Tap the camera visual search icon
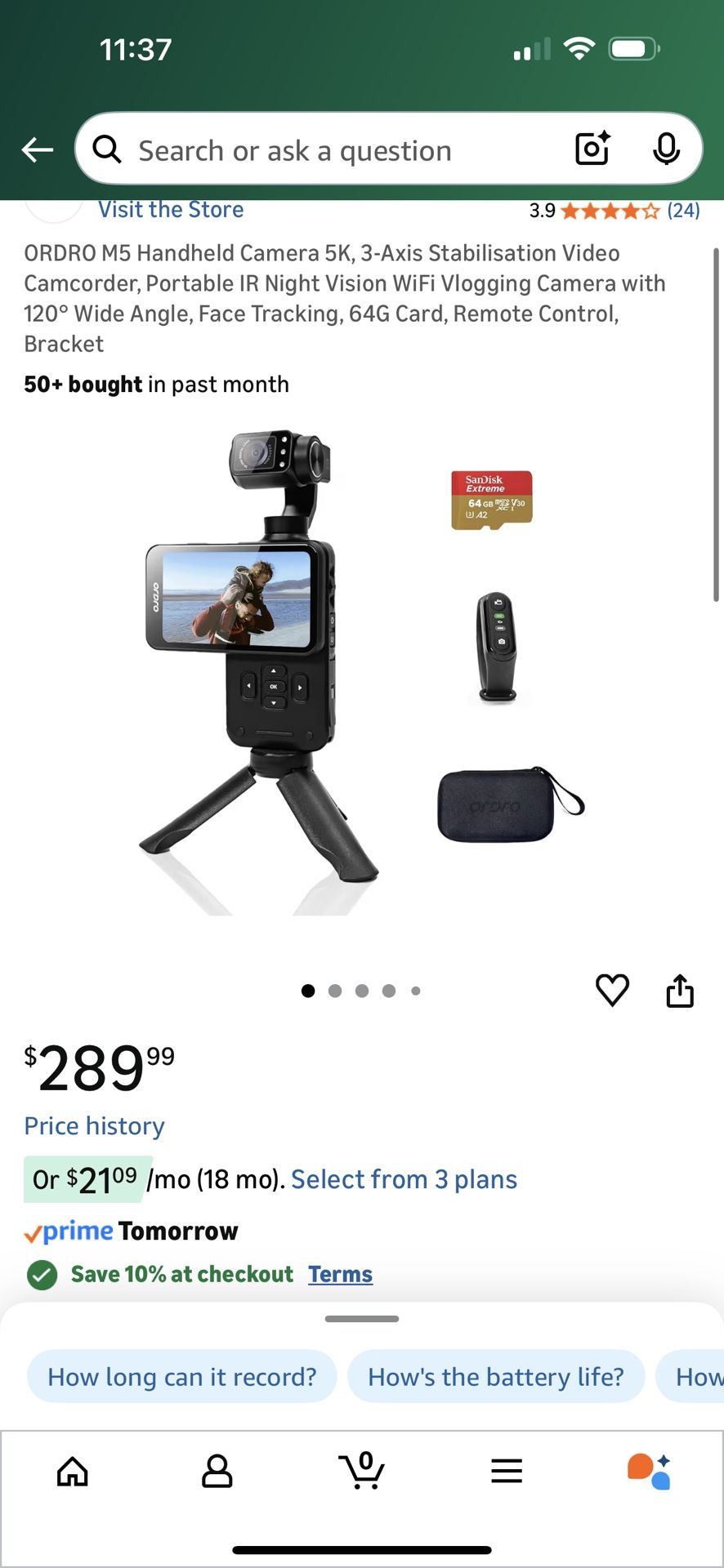 click(592, 149)
